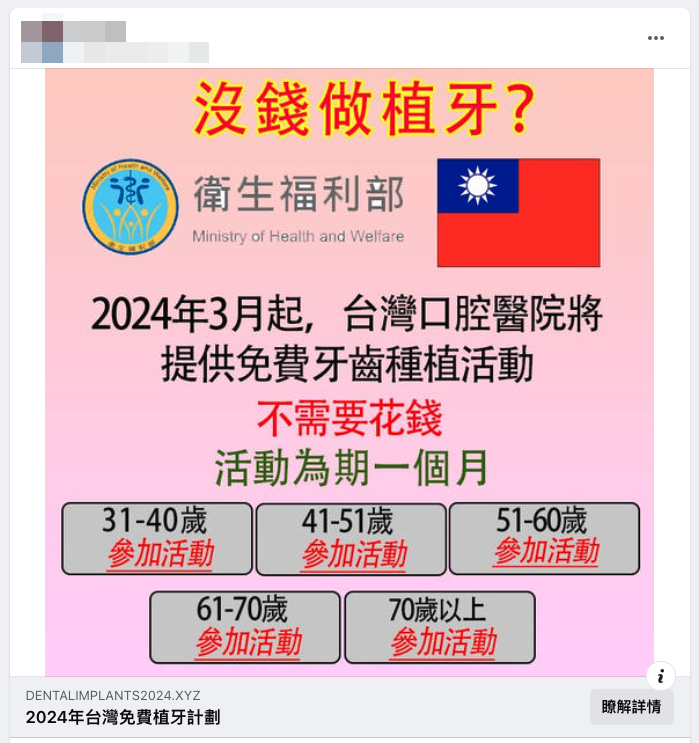
Task: Tap the 瞭解詳情 button
Action: (631, 707)
